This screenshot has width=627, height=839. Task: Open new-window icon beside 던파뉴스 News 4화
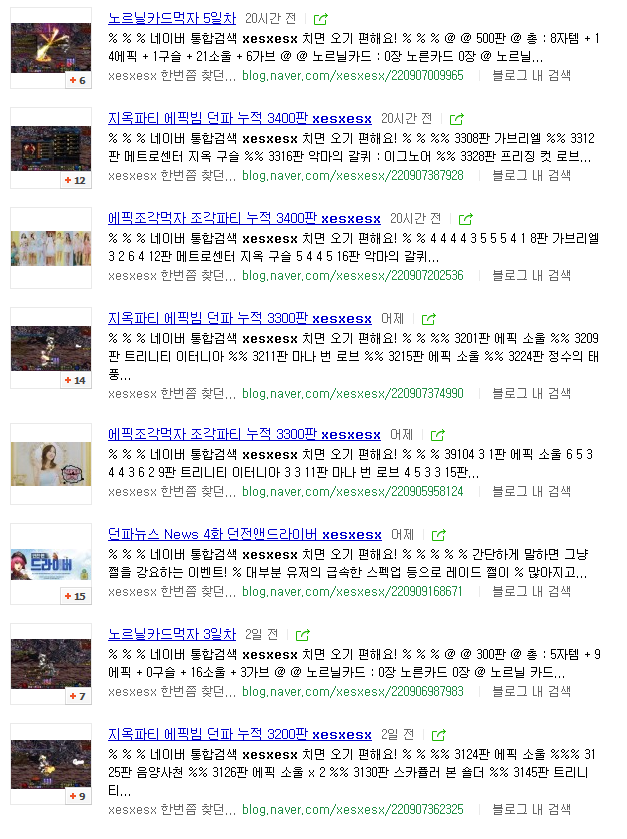(438, 535)
